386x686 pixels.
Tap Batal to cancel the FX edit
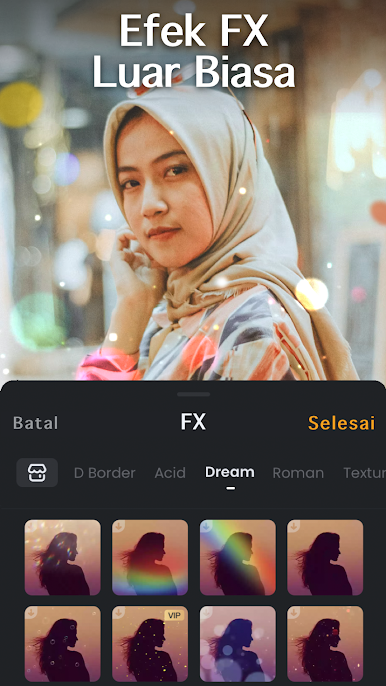35,423
